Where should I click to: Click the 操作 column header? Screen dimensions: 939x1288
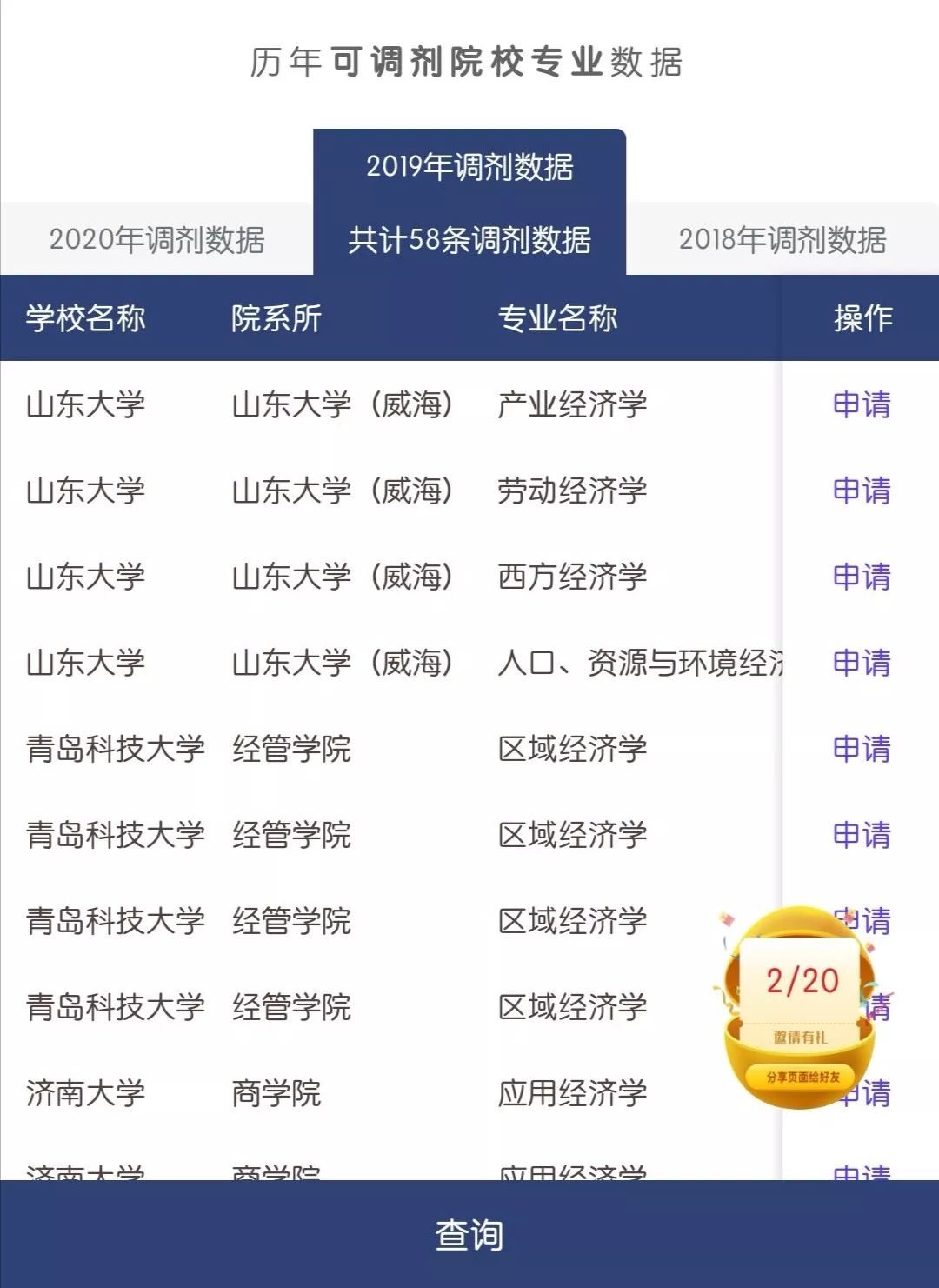pyautogui.click(x=862, y=318)
